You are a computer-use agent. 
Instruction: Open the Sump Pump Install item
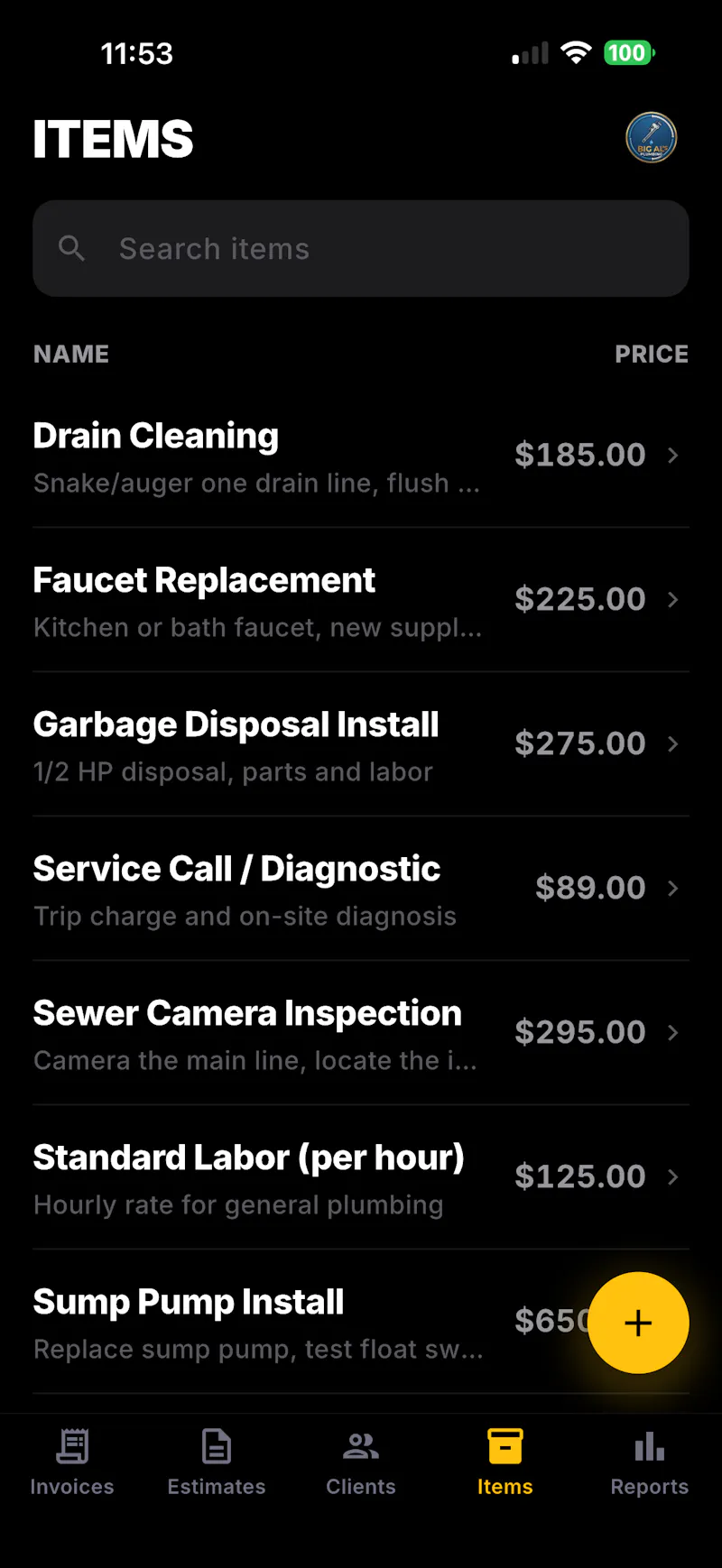[x=307, y=1322]
